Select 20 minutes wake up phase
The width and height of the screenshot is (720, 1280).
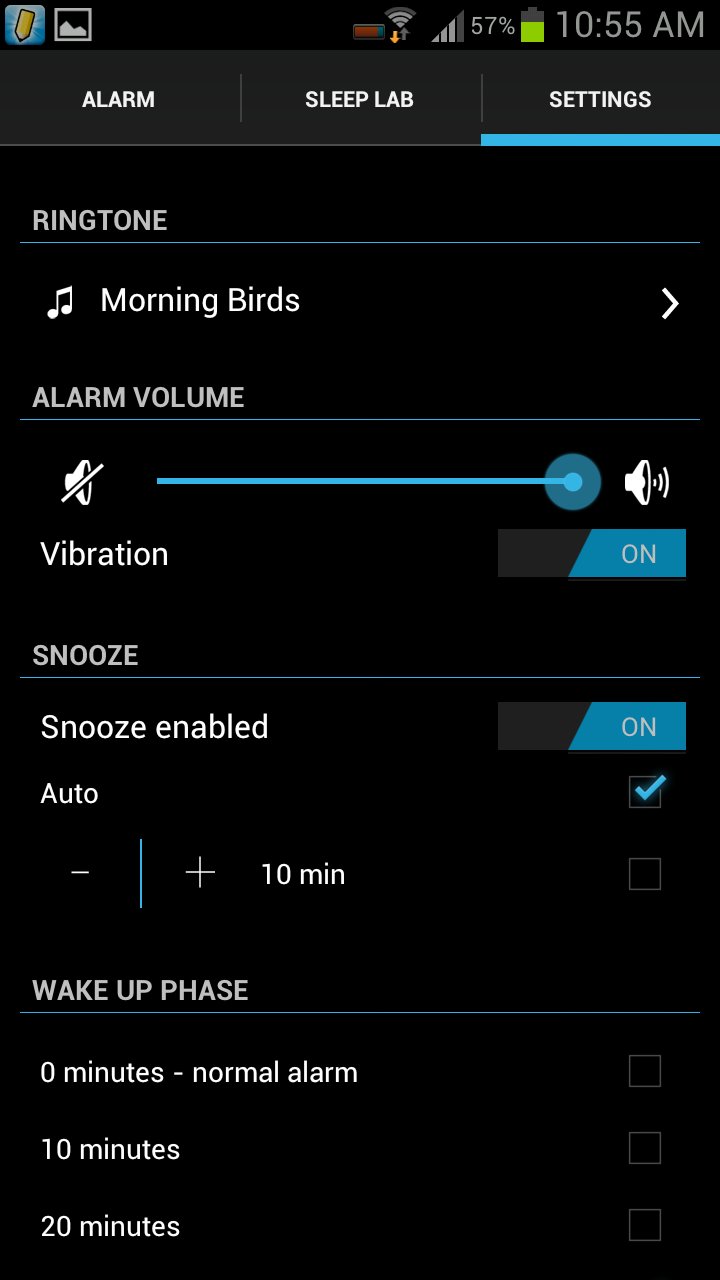pyautogui.click(x=645, y=1225)
